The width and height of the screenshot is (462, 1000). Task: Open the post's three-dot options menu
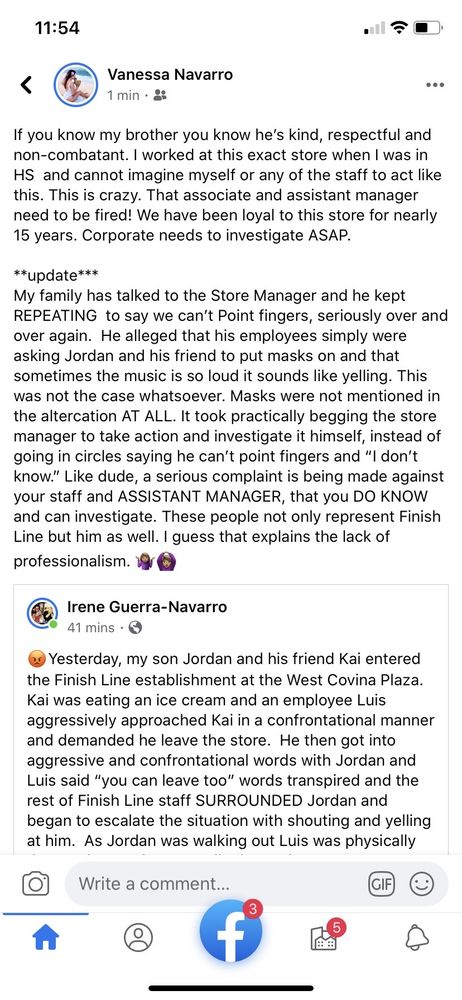pyautogui.click(x=435, y=85)
